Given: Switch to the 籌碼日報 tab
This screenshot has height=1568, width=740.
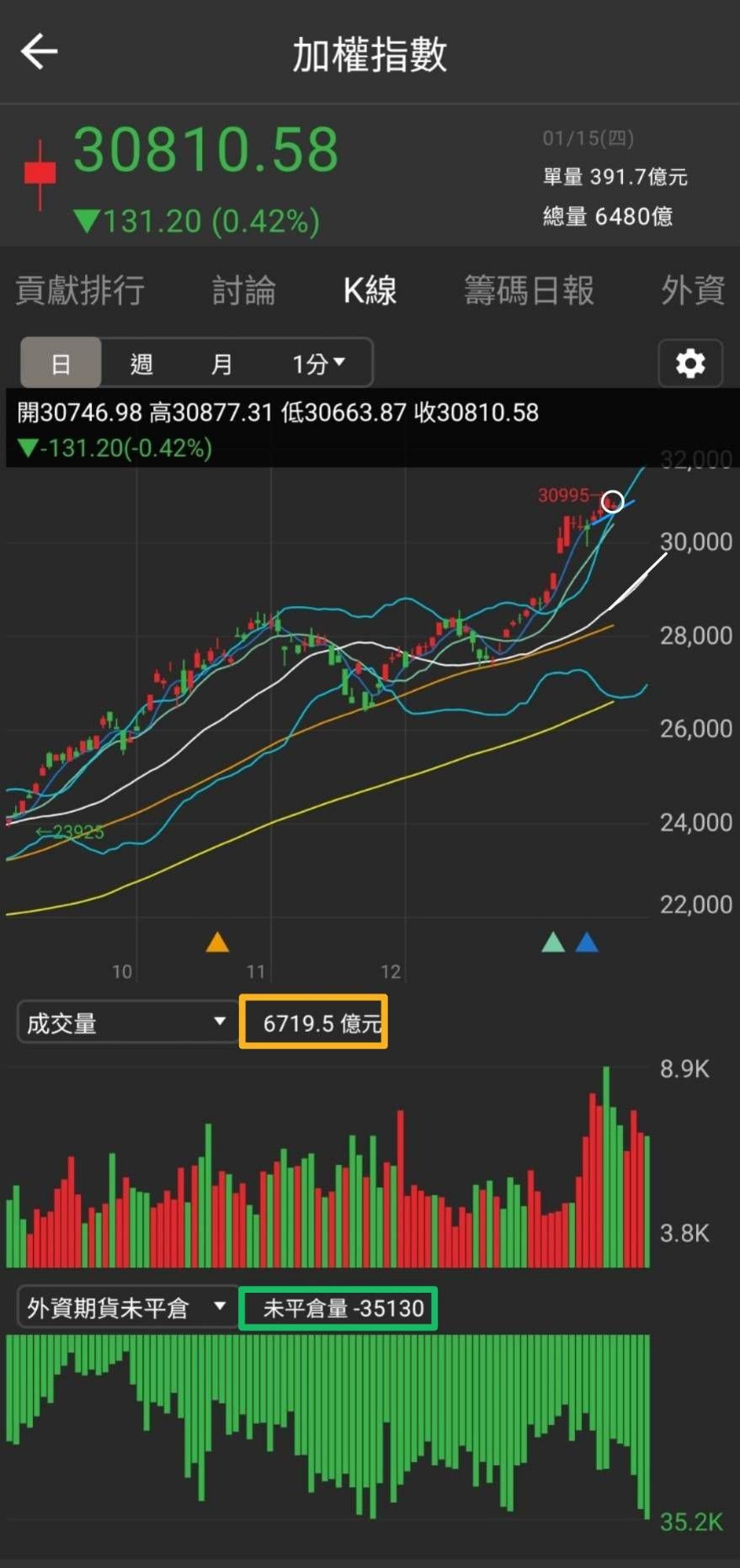Looking at the screenshot, I should coord(529,290).
